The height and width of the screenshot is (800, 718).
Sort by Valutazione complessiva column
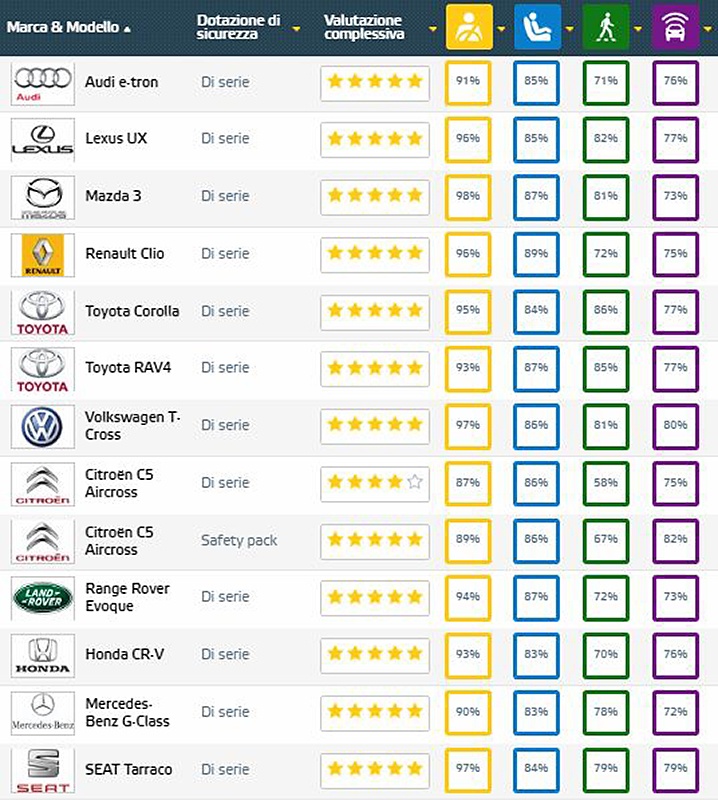[380, 27]
